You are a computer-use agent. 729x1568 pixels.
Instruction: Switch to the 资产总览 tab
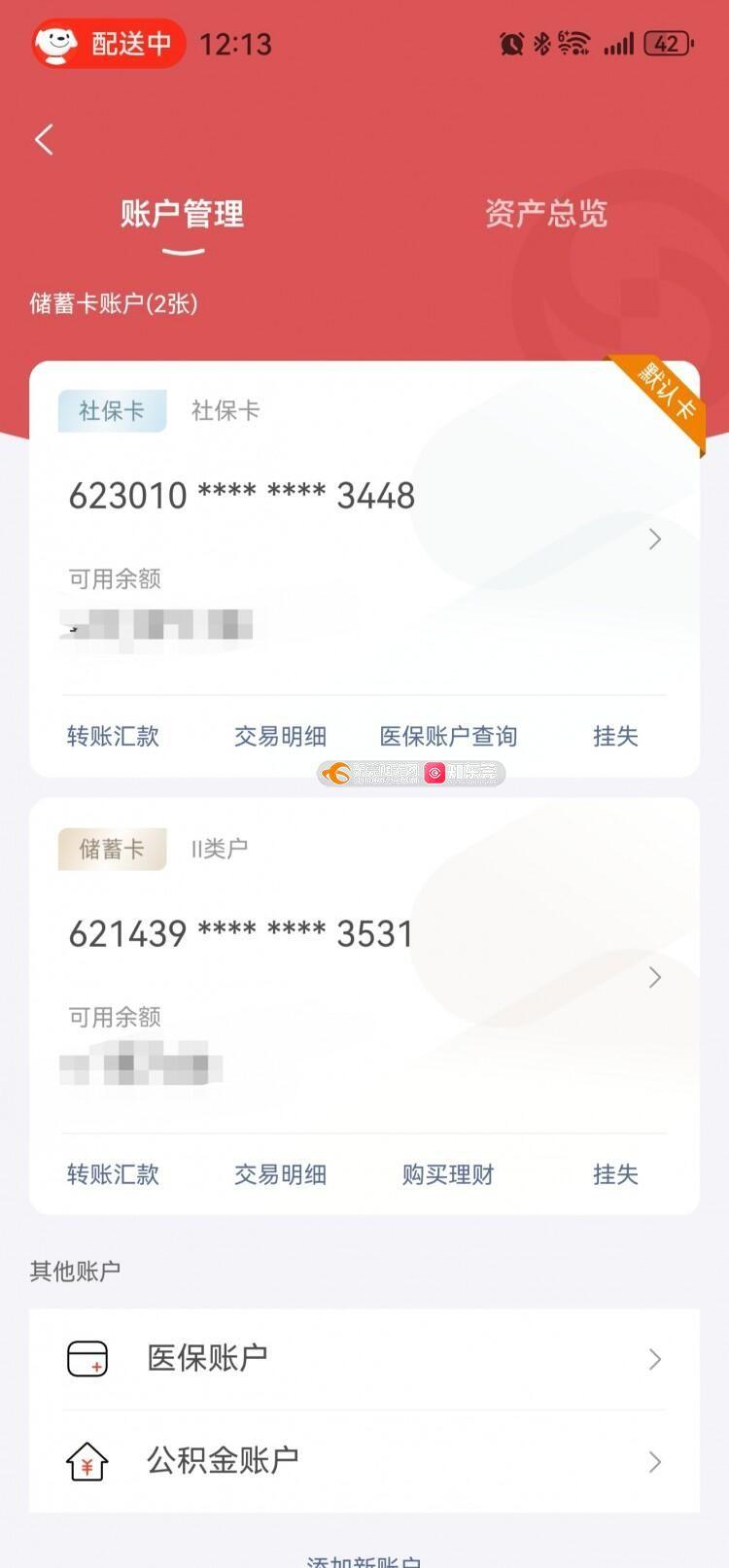pos(545,214)
